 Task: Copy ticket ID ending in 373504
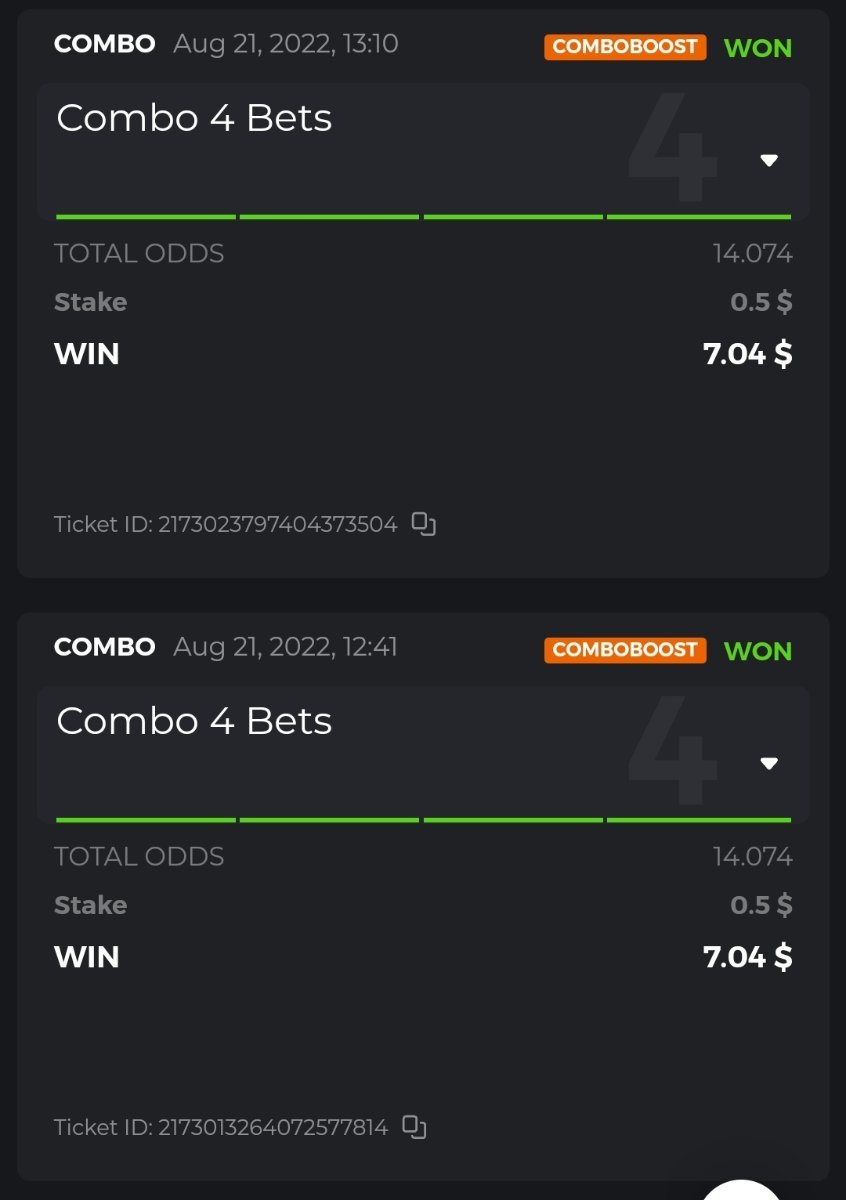[424, 524]
